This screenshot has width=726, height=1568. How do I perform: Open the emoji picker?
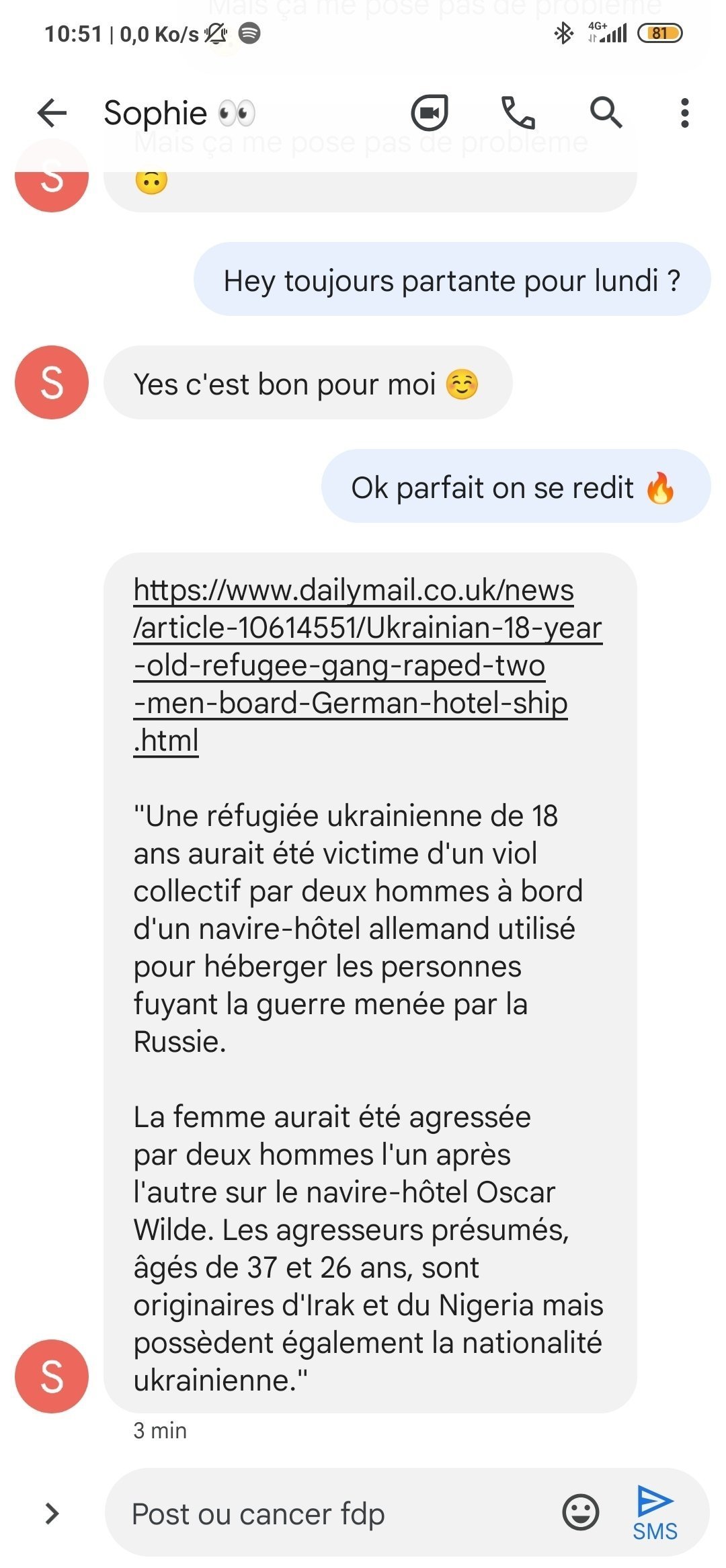pos(580,1512)
